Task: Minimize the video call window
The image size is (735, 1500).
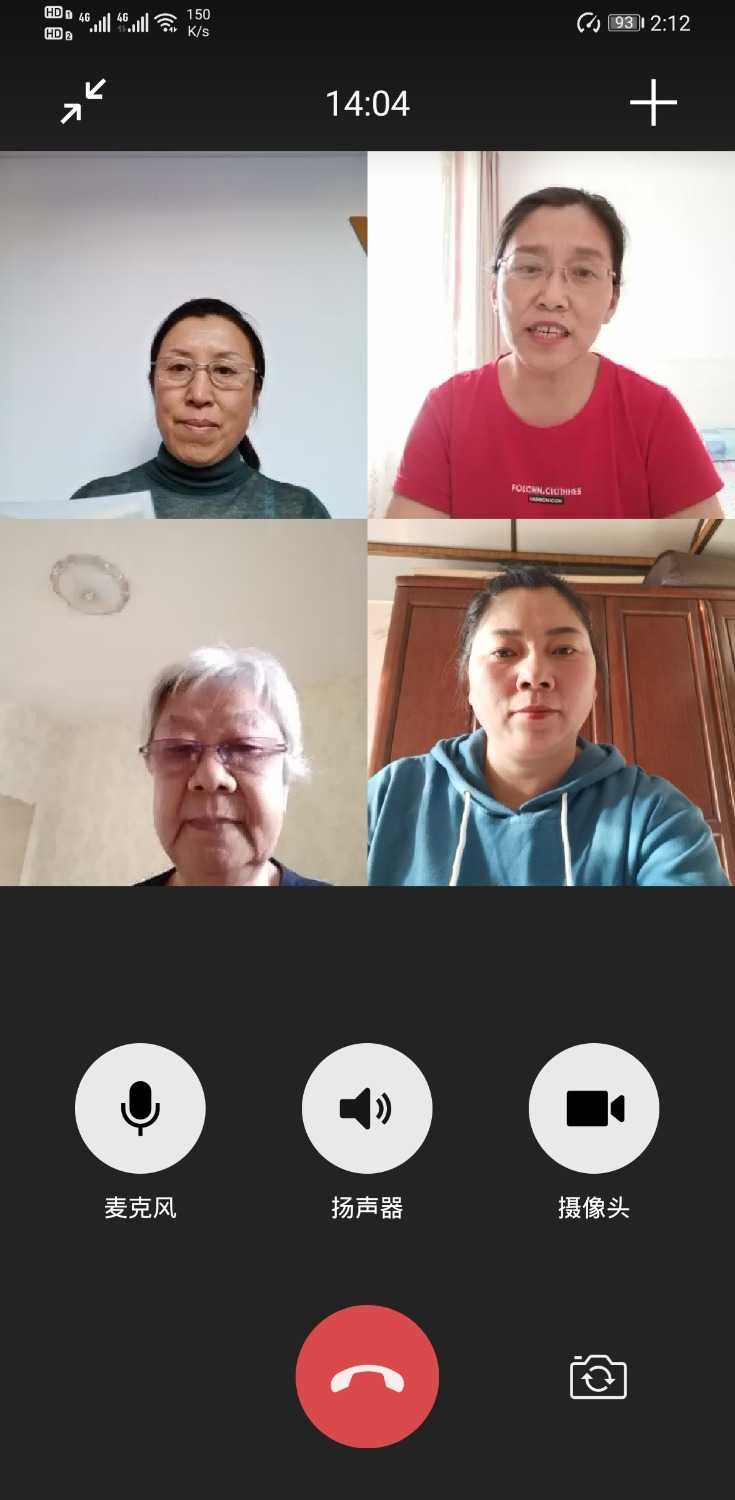Action: pyautogui.click(x=83, y=102)
